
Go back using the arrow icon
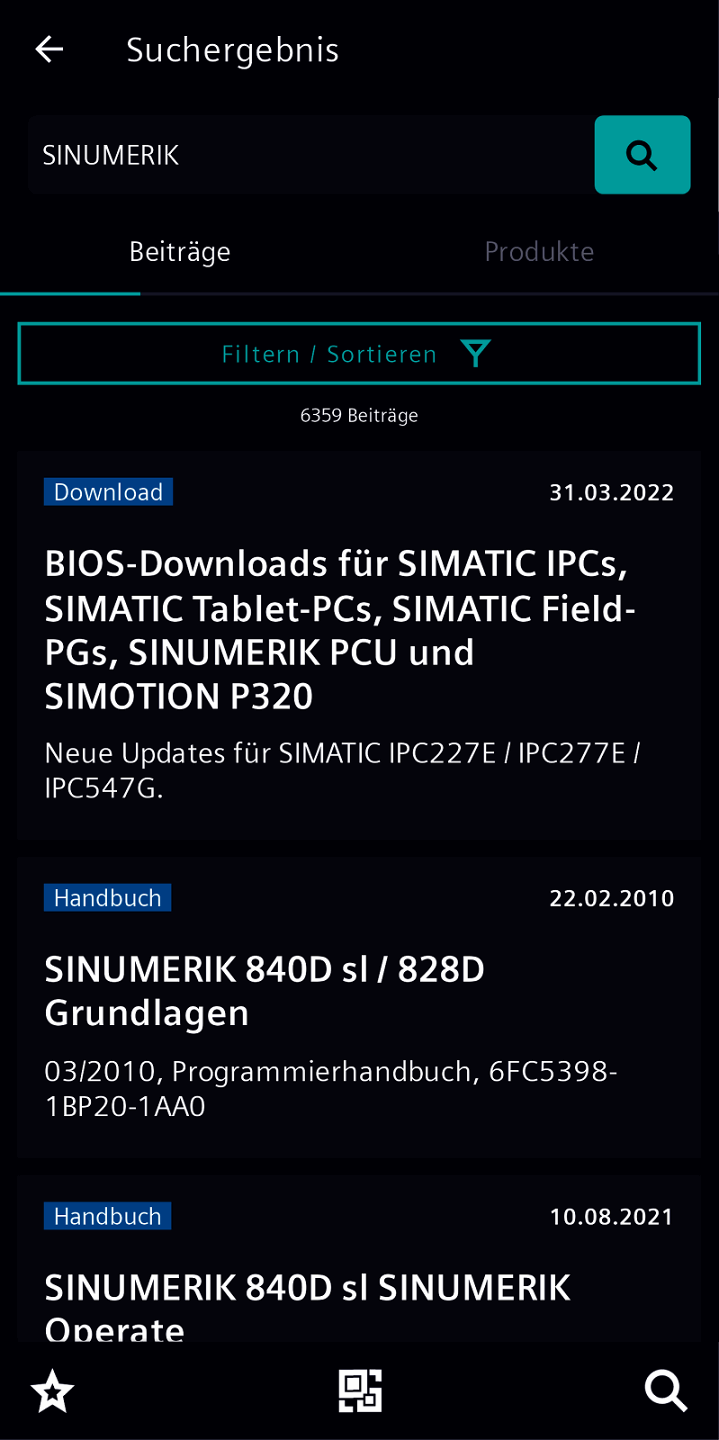pyautogui.click(x=49, y=49)
